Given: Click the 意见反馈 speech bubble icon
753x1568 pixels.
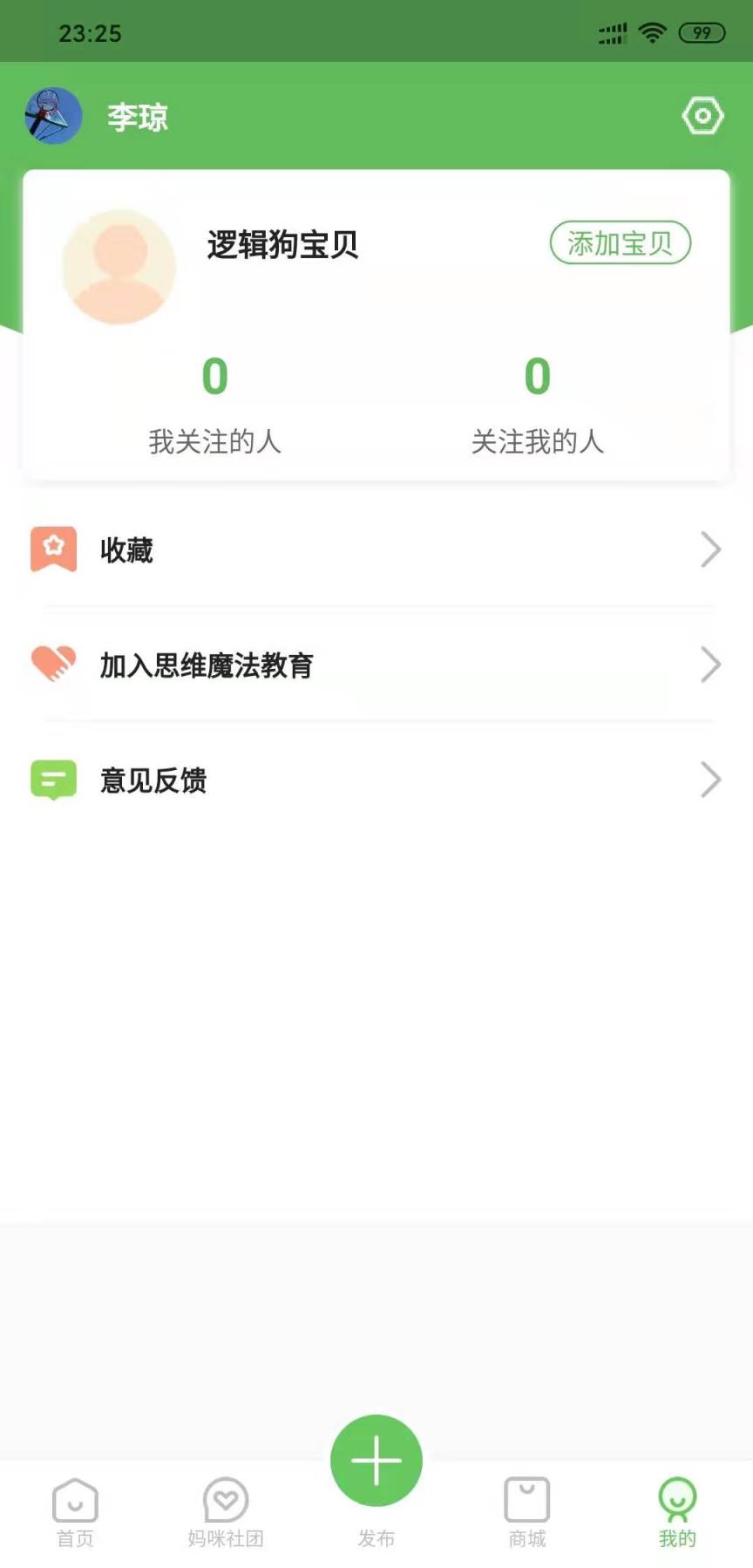Looking at the screenshot, I should (x=54, y=781).
